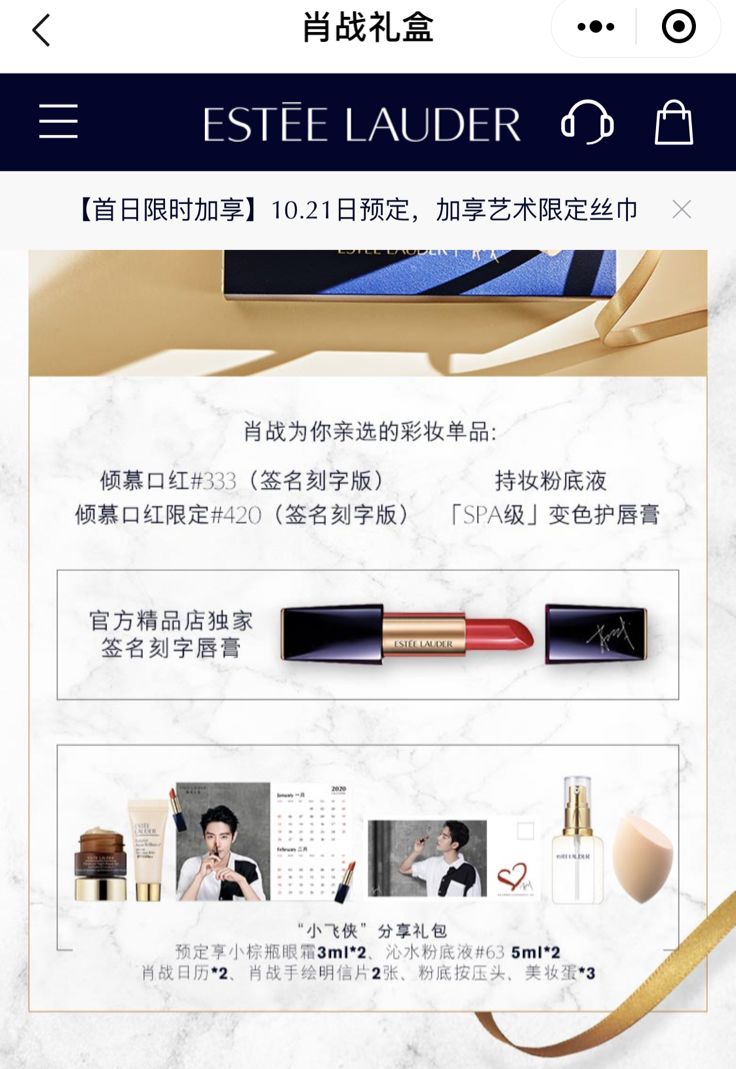Viewport: 736px width, 1069px height.
Task: Open the mini program more options menu
Action: coord(596,28)
